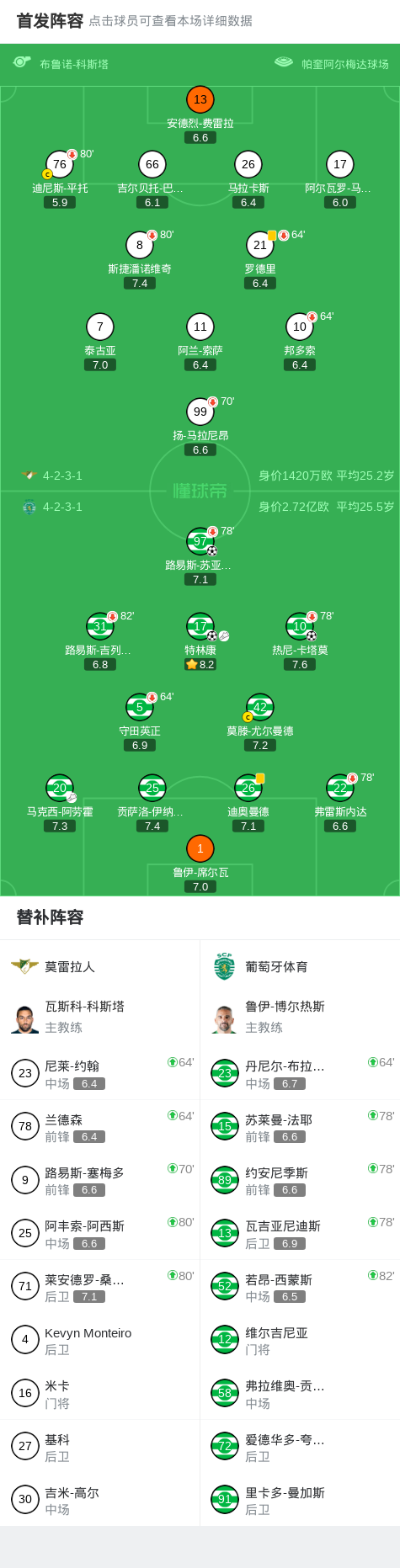This screenshot has width=400, height=1568.
Task: Open substitute 苏莱曼-法耶 number 15
Action: [300, 1126]
